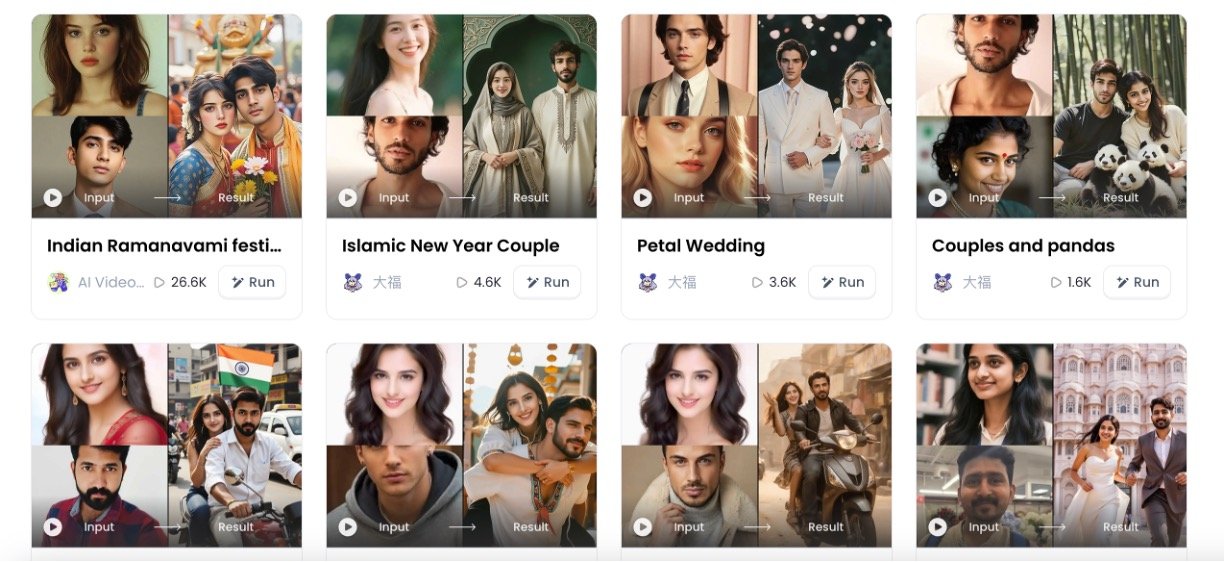Play the Islamic New Year Couple preview

(348, 198)
